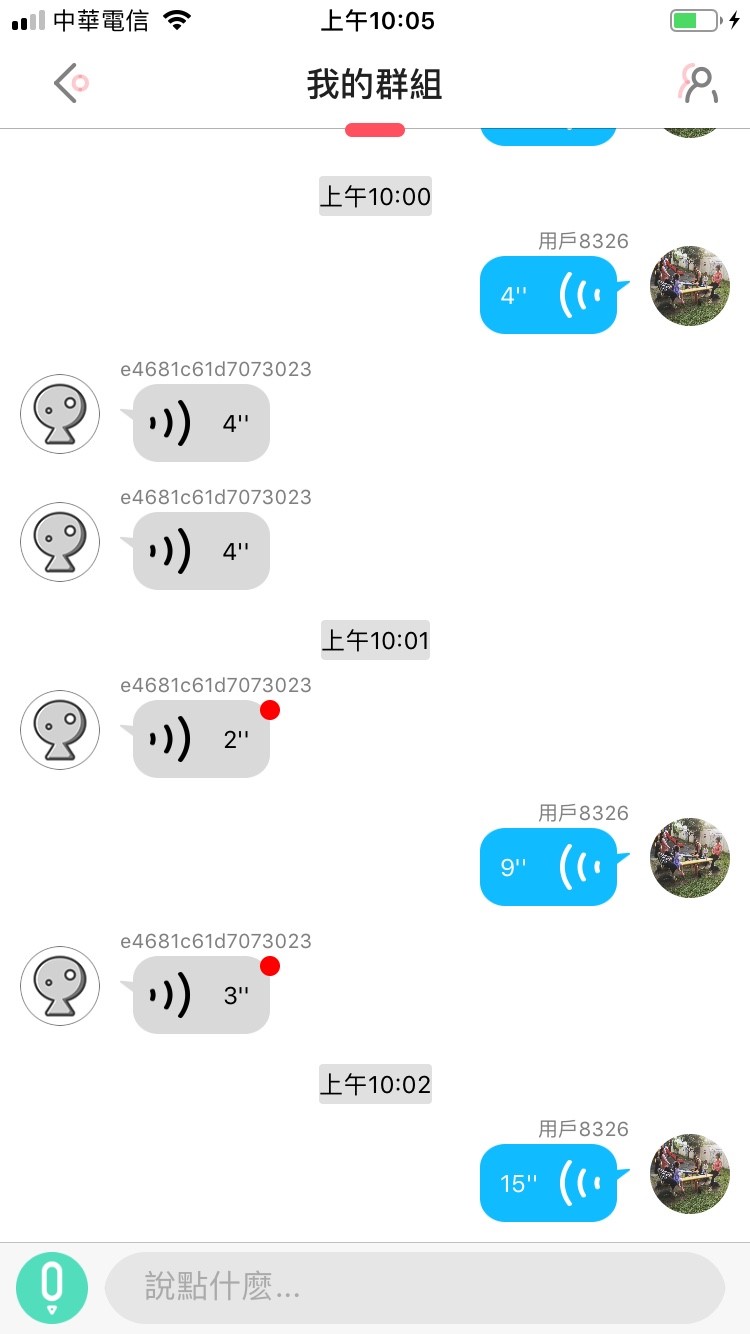This screenshot has width=750, height=1334.
Task: Play 用戶8326's 4'' voice message
Action: (548, 295)
